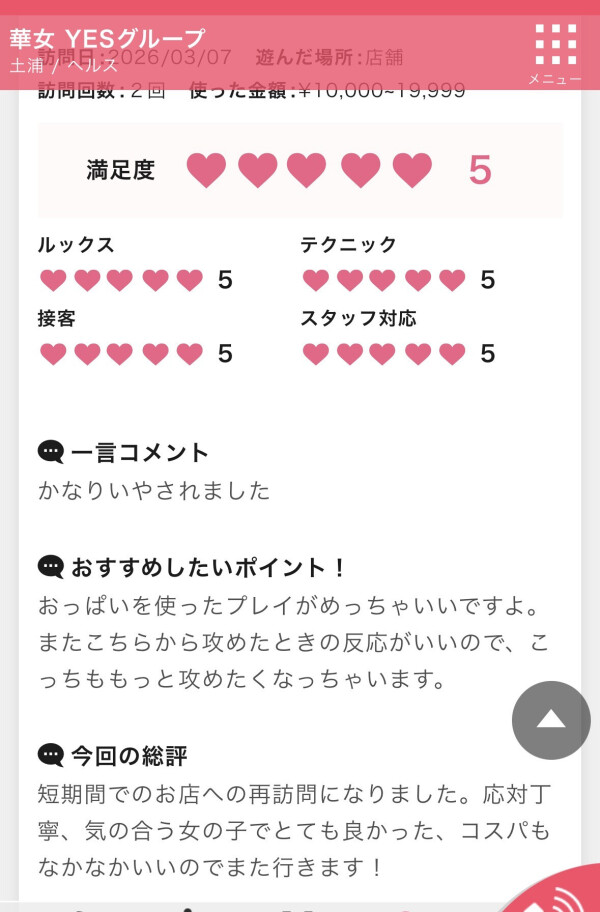Image resolution: width=600 pixels, height=912 pixels.
Task: Open the 華女 YESグループ shop header
Action: point(108,39)
